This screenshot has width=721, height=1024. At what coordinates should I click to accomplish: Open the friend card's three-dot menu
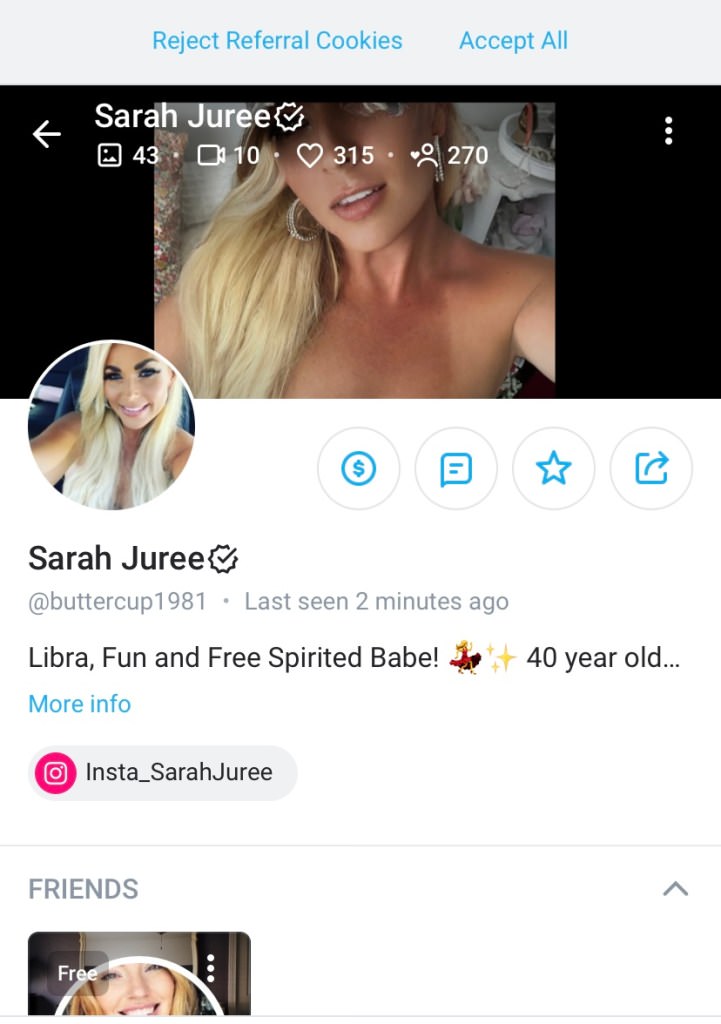coord(210,968)
